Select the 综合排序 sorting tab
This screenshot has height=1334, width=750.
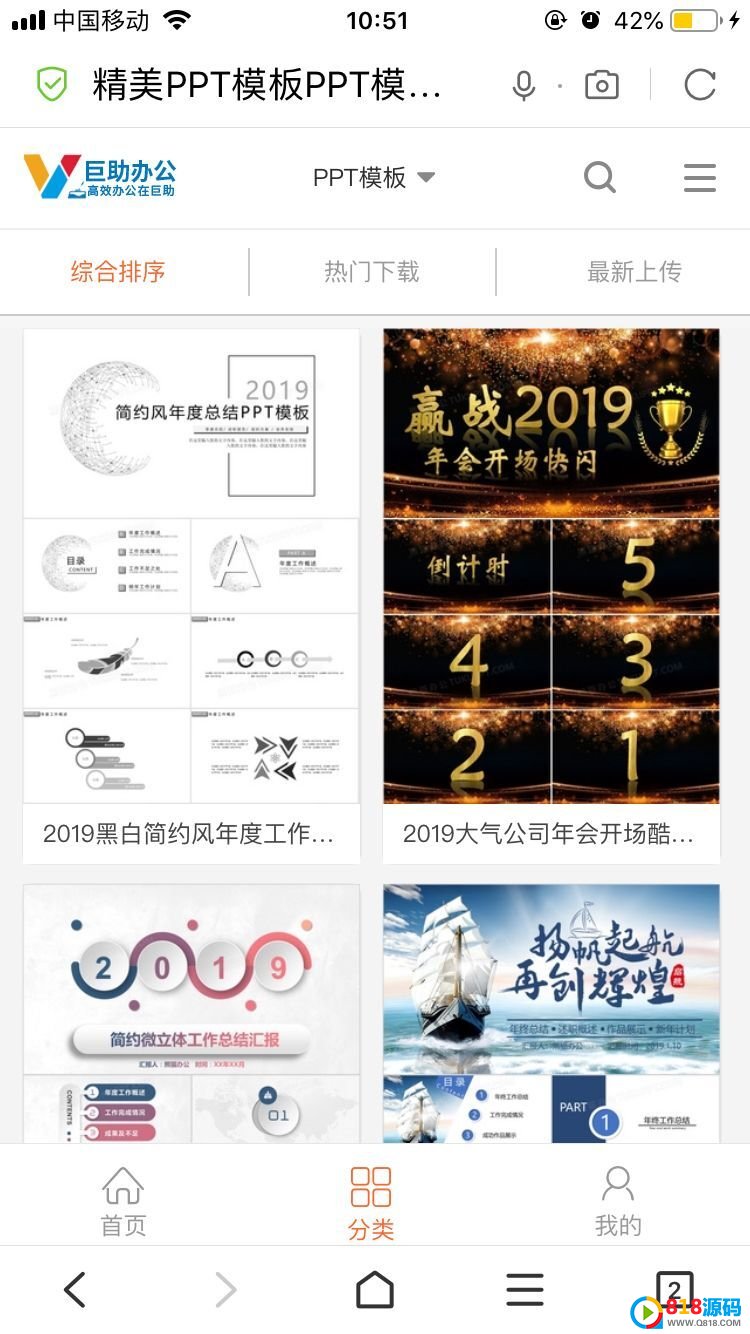click(118, 271)
